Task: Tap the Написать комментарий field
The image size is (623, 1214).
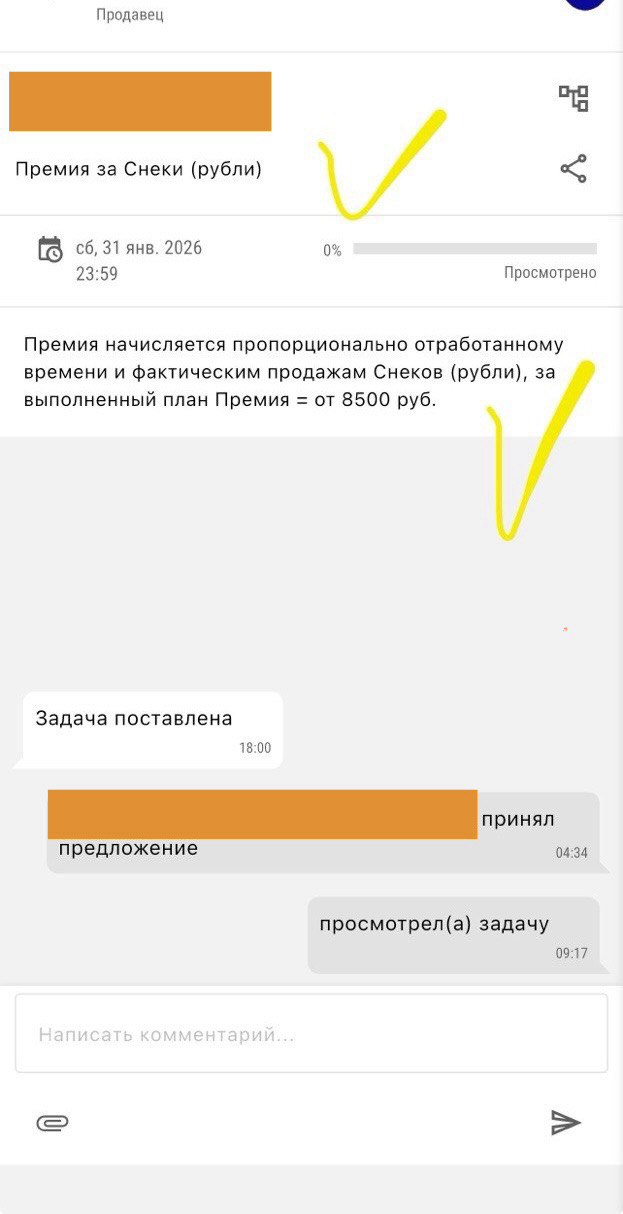Action: pos(311,1034)
